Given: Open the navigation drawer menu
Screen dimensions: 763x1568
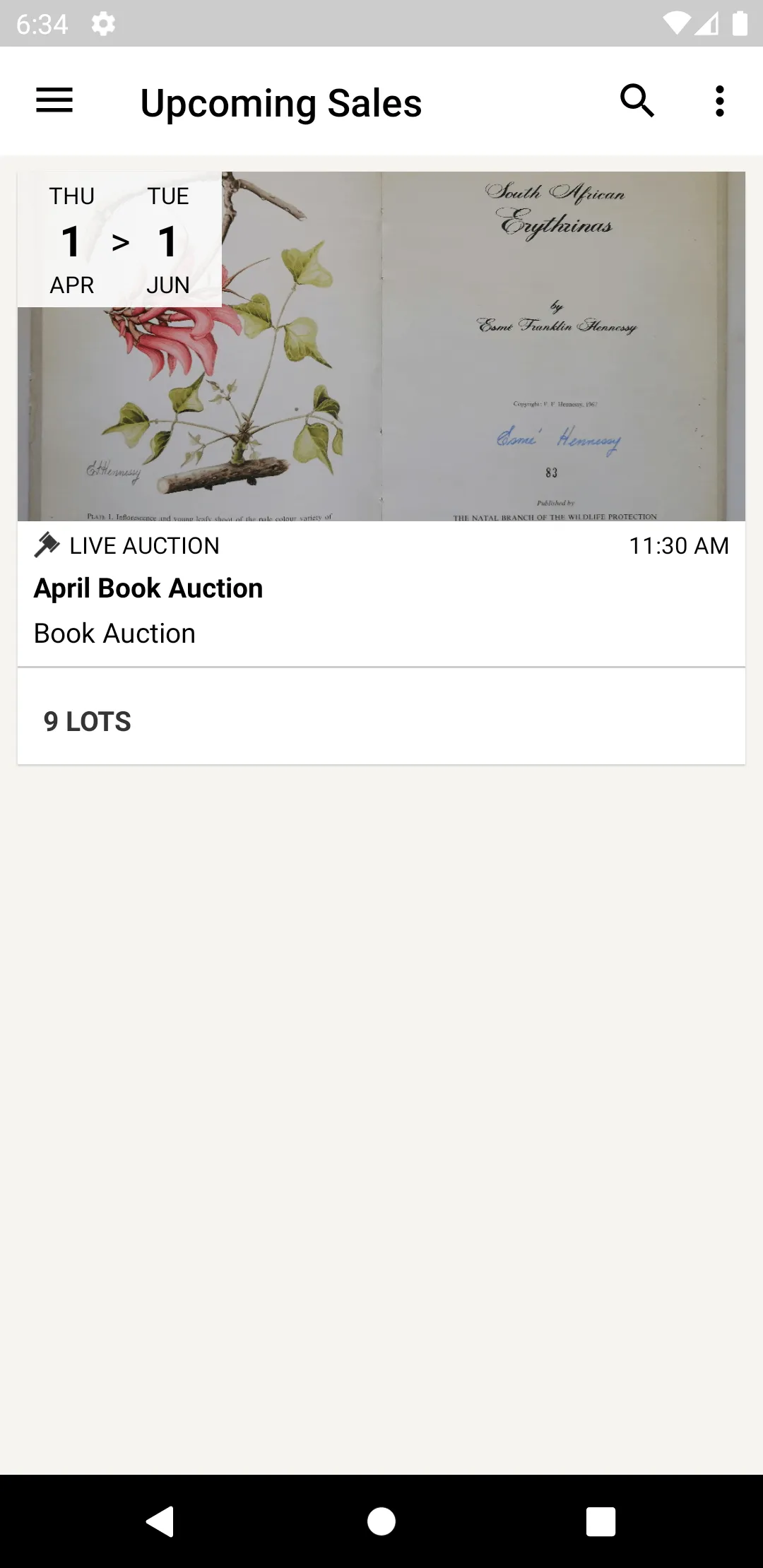Looking at the screenshot, I should point(54,100).
